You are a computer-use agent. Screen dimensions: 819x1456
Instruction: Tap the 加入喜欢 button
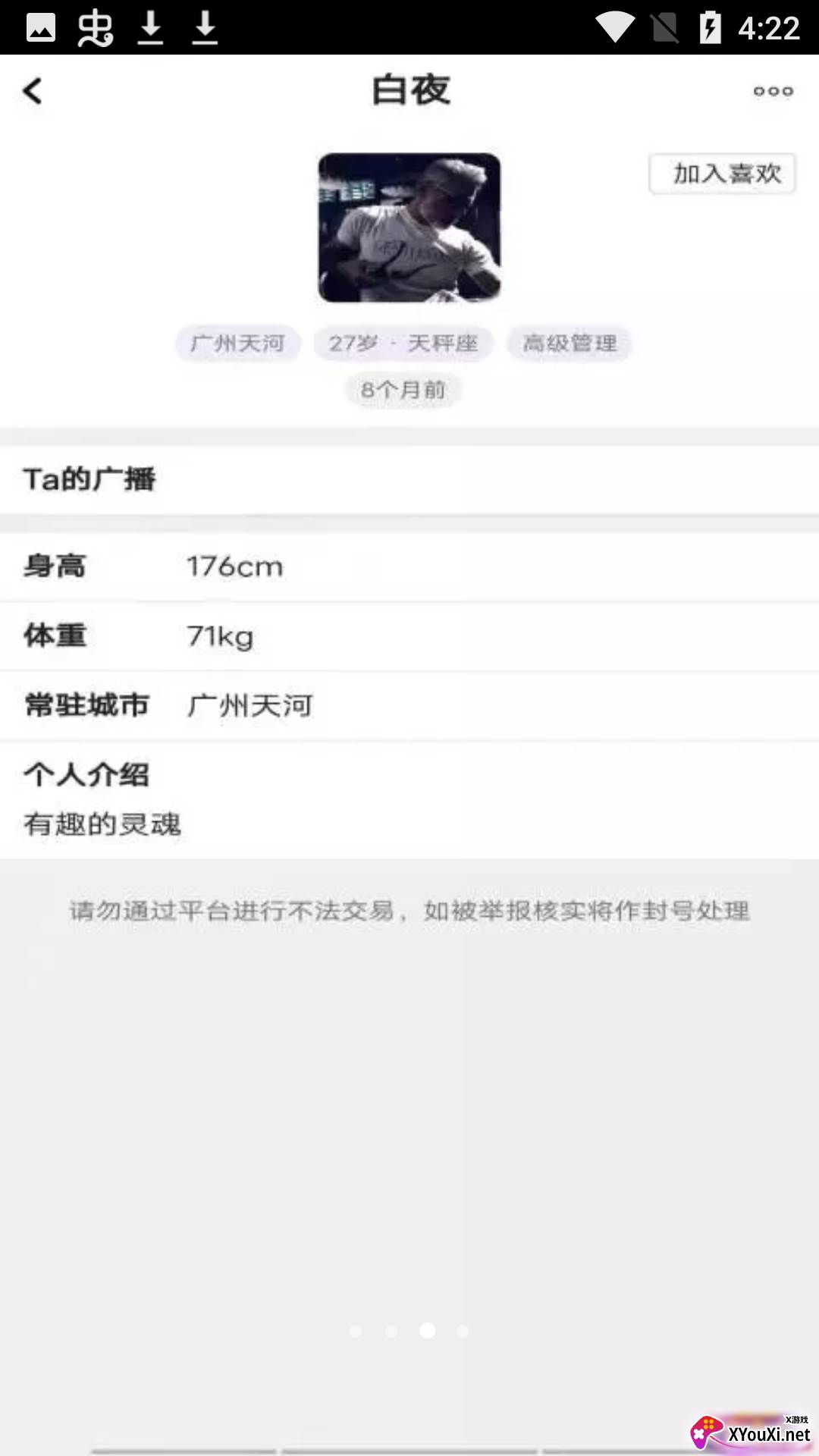click(x=722, y=174)
